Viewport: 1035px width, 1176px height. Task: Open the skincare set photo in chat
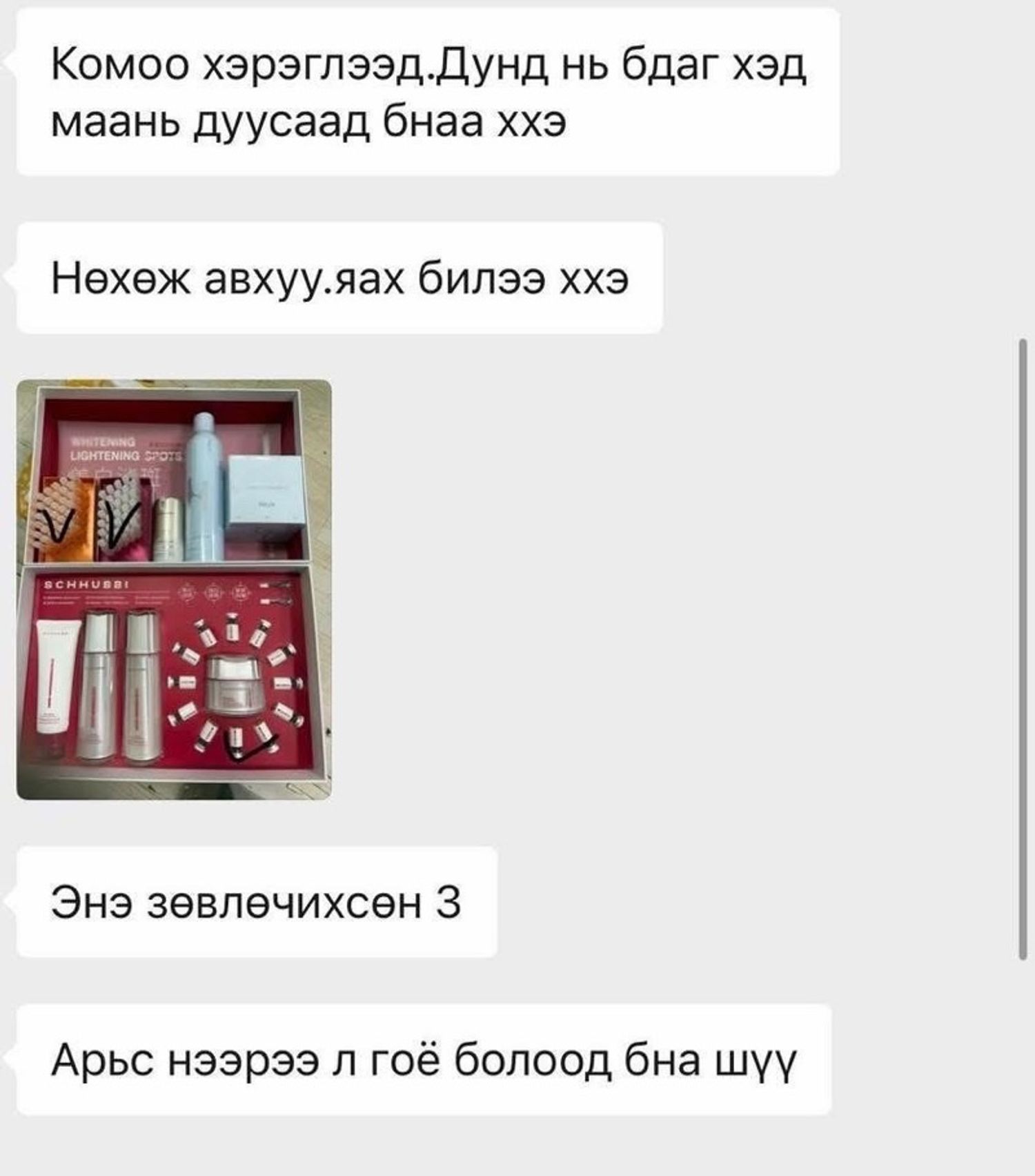click(x=174, y=590)
